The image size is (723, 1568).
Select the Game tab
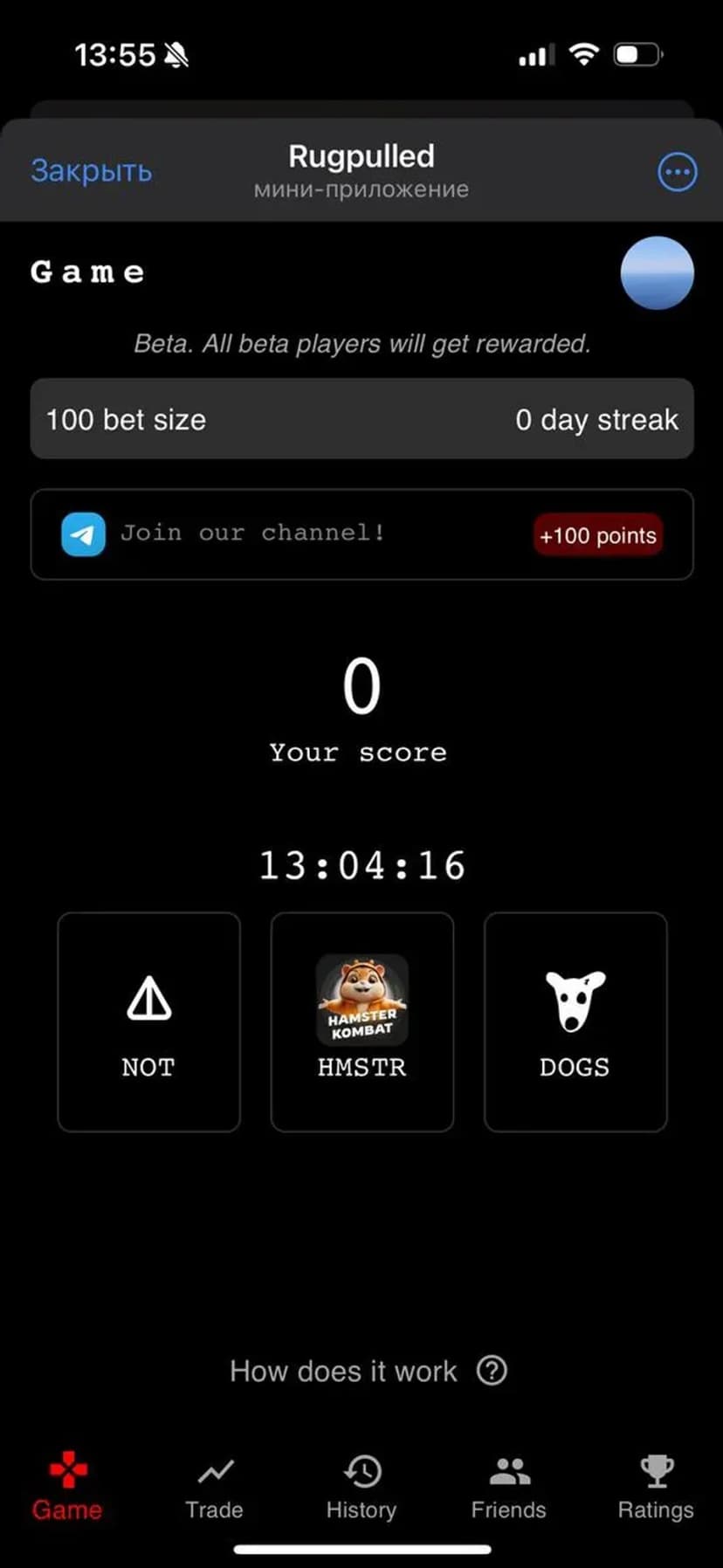(x=67, y=1489)
